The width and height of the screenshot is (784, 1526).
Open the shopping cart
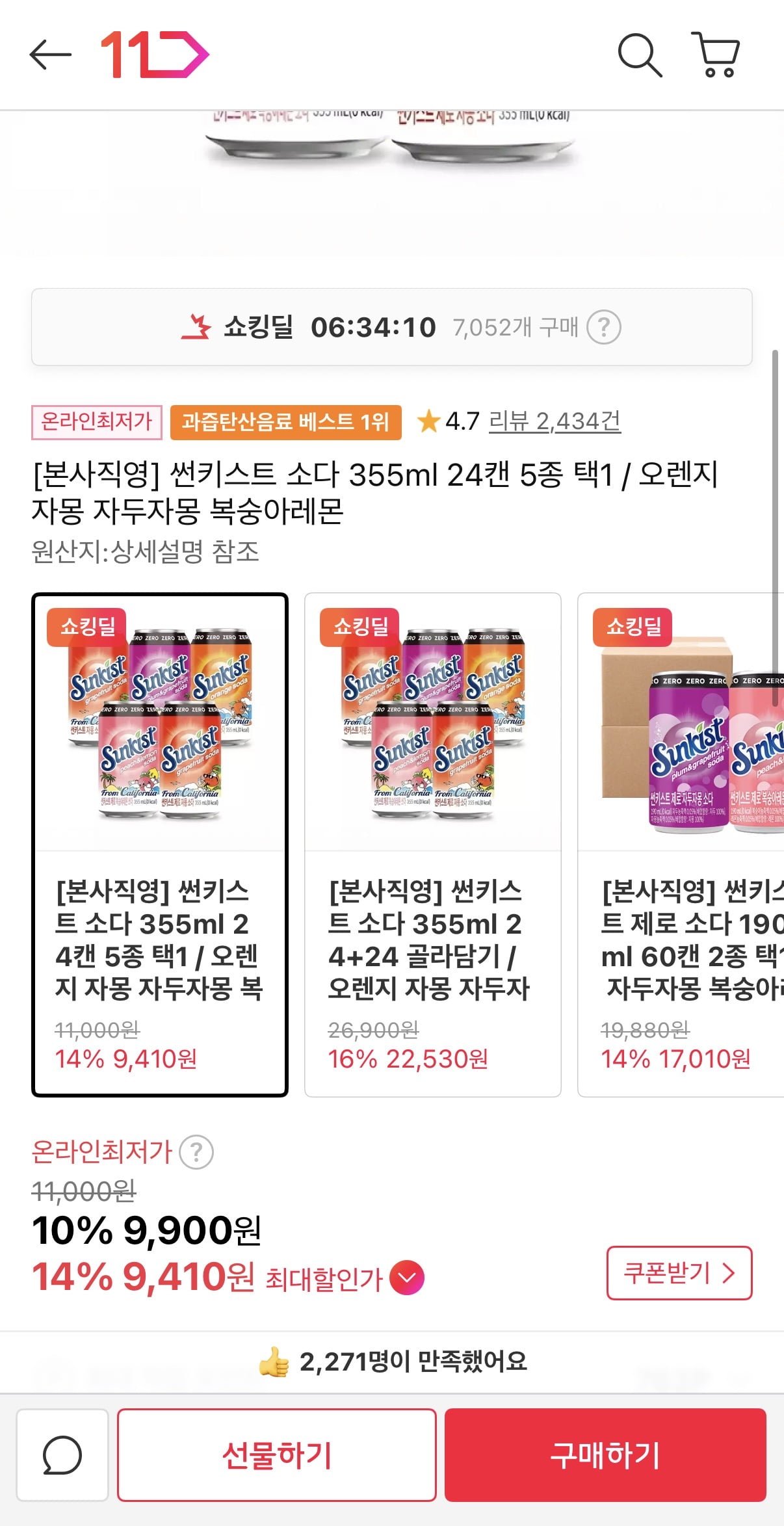(x=716, y=55)
